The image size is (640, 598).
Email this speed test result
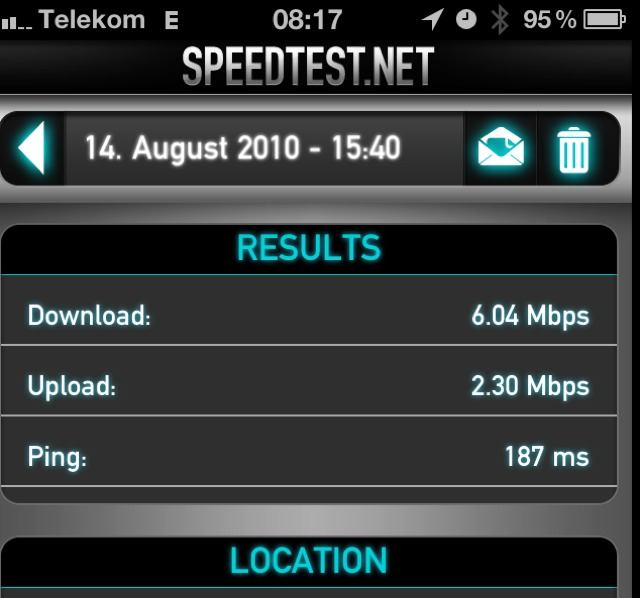click(500, 149)
